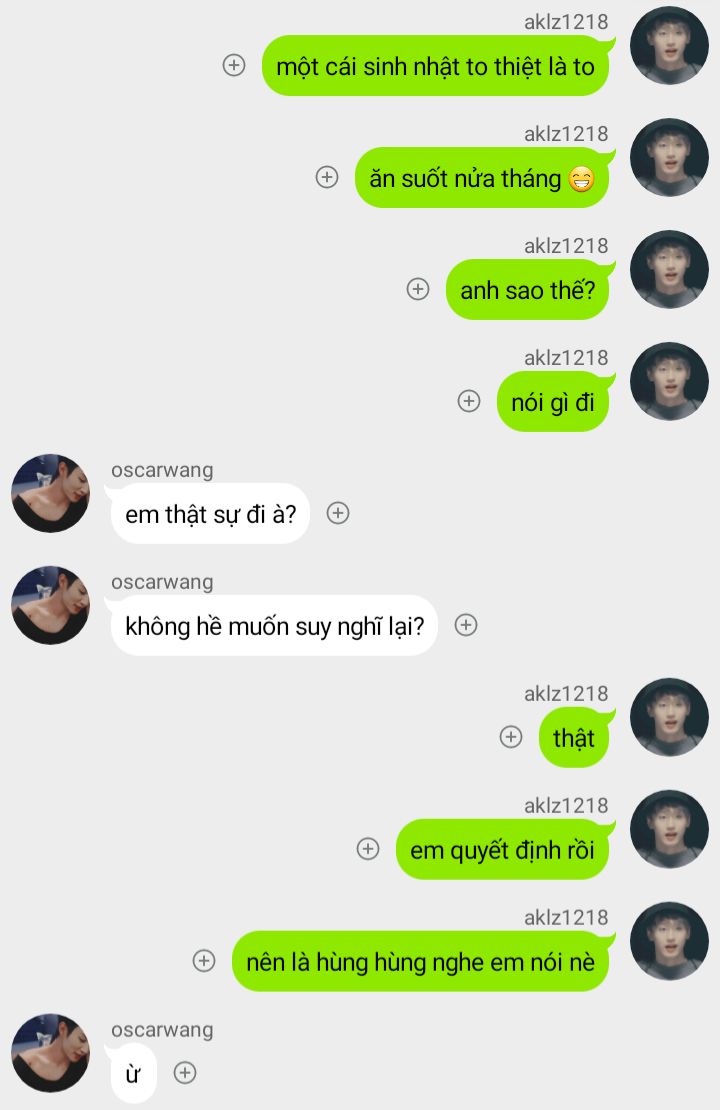Tap plus icon next to the 'ừ' message
The height and width of the screenshot is (1110, 720).
click(185, 1073)
